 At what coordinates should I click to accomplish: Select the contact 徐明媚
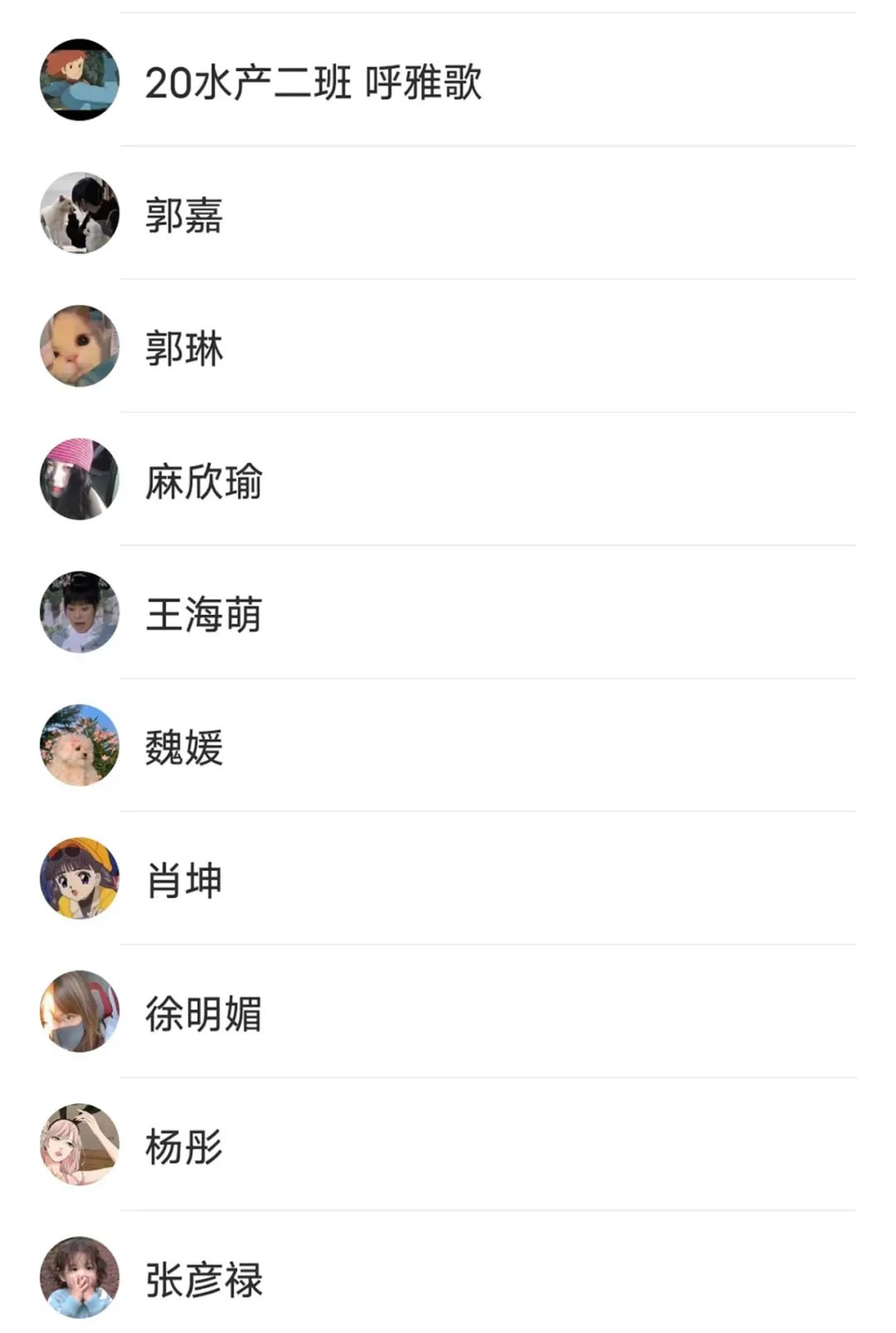pos(204,1013)
